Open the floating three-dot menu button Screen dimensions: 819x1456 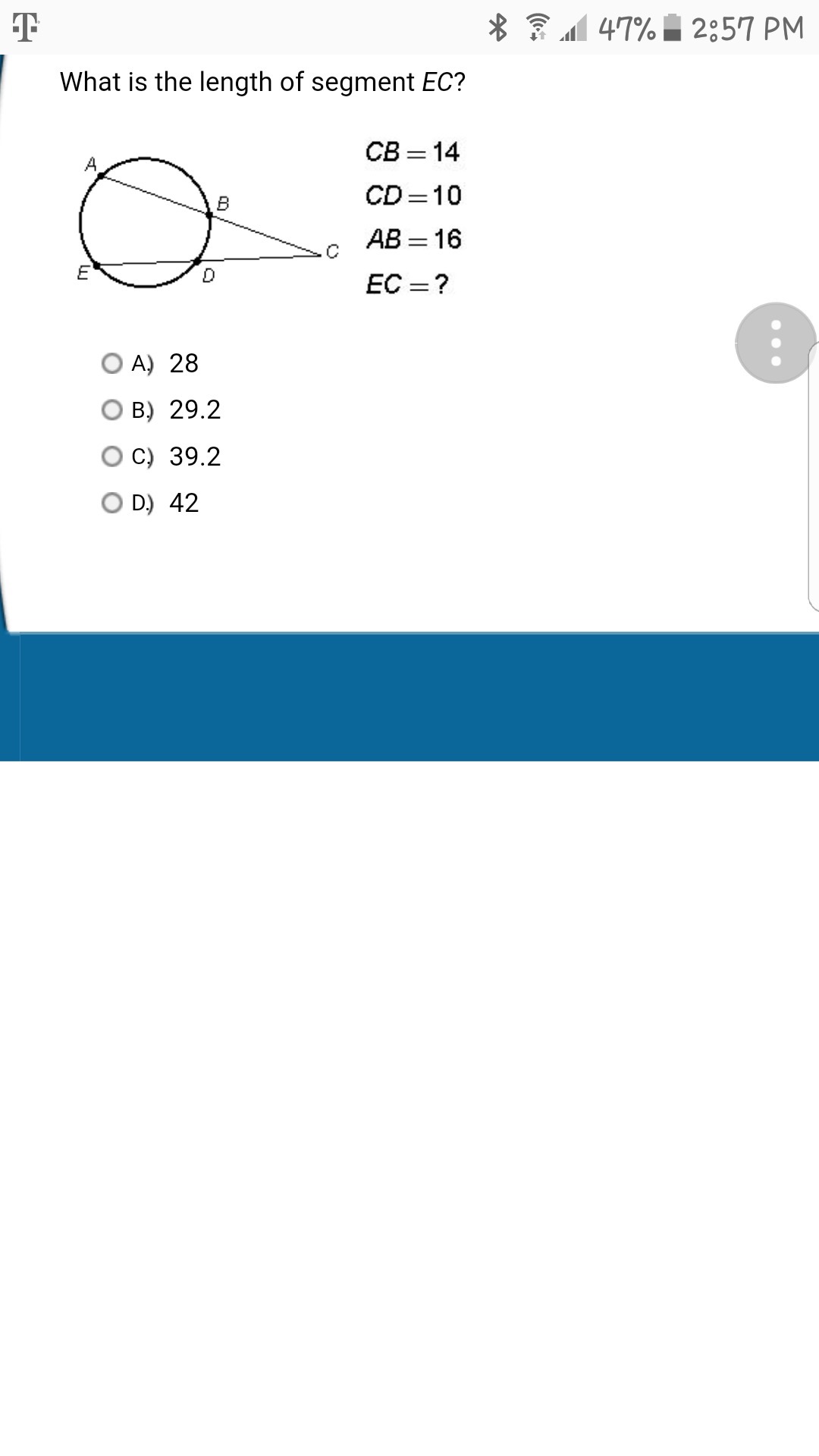tap(775, 343)
